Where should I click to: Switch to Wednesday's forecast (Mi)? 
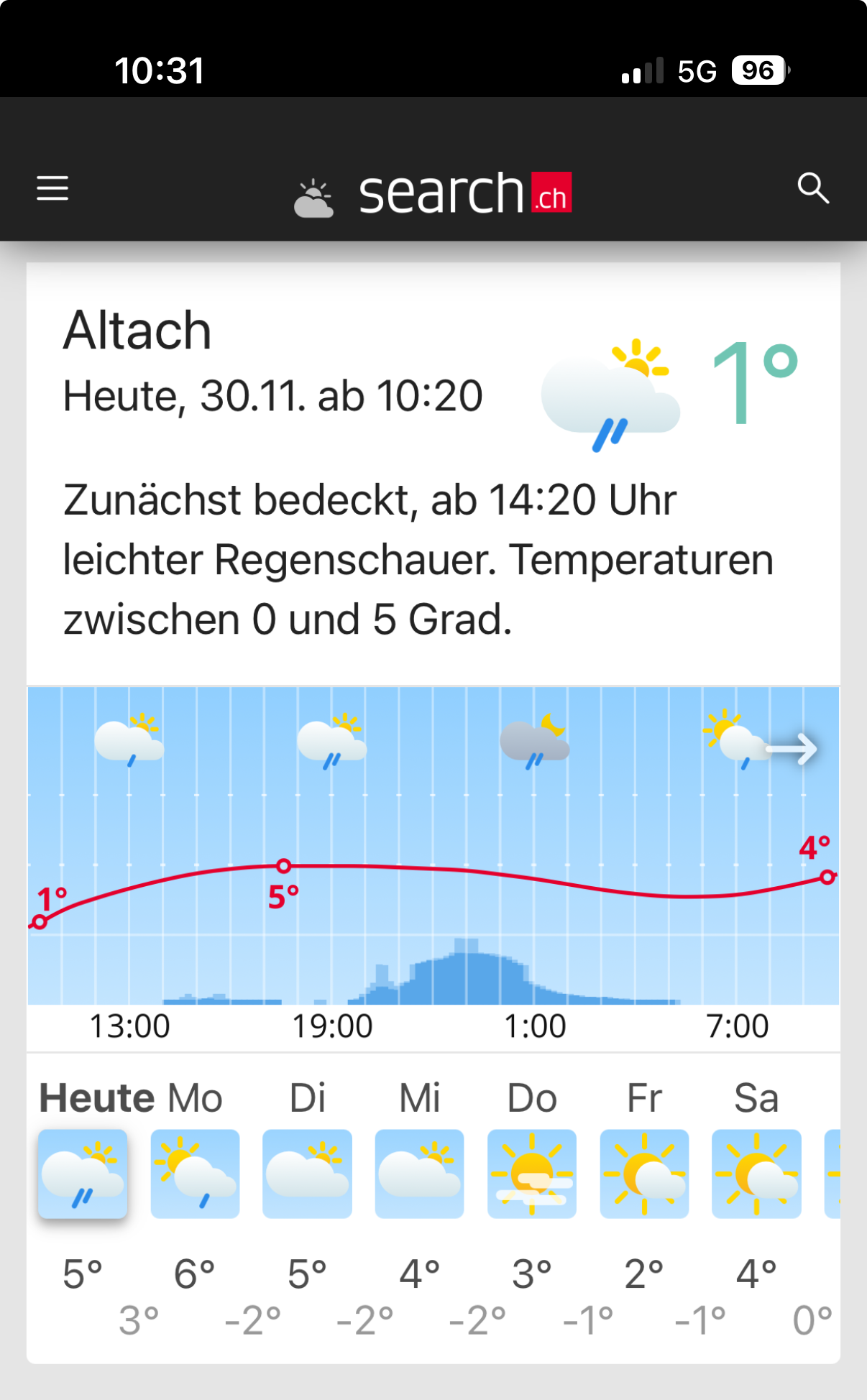tap(420, 1174)
